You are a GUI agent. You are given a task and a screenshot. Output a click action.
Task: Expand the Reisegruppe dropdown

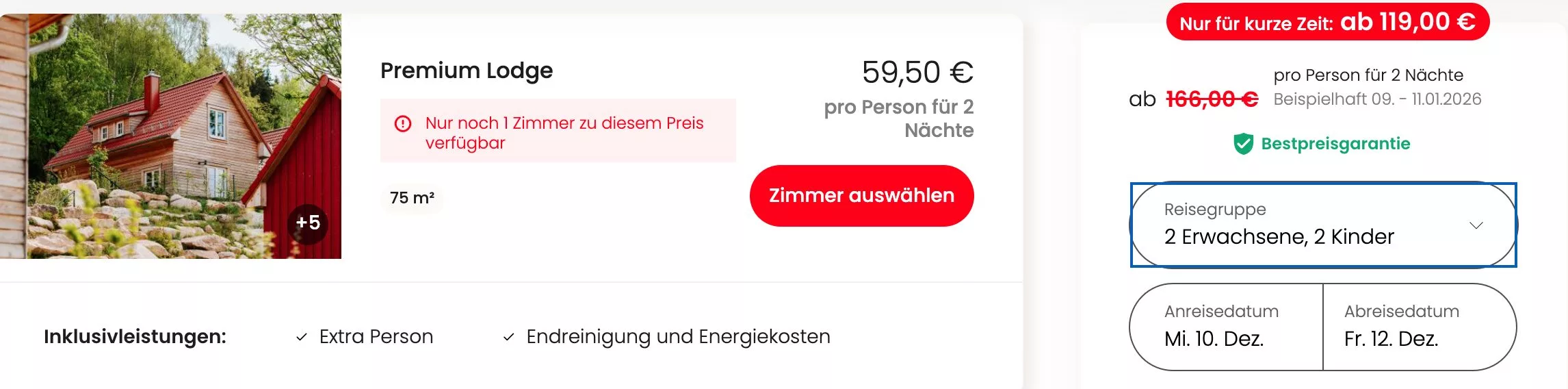1323,225
